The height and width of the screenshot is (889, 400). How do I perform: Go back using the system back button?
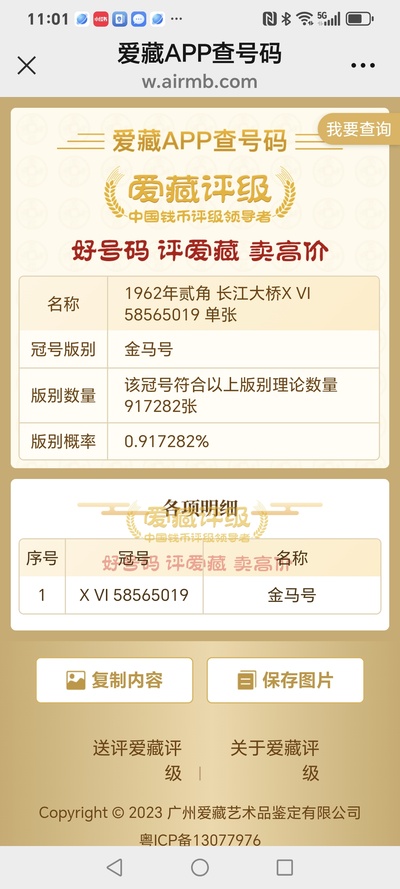[114, 867]
